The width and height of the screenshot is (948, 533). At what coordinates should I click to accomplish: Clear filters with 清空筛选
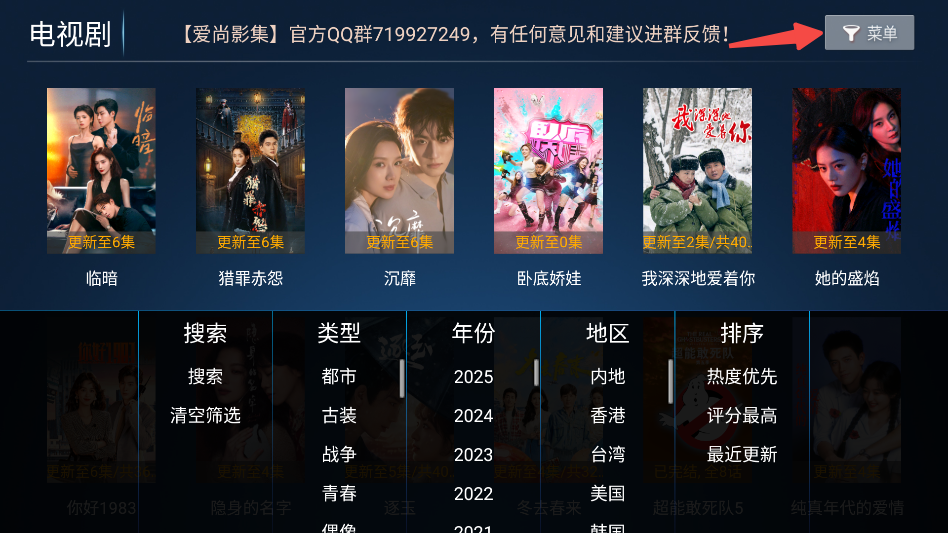click(205, 415)
